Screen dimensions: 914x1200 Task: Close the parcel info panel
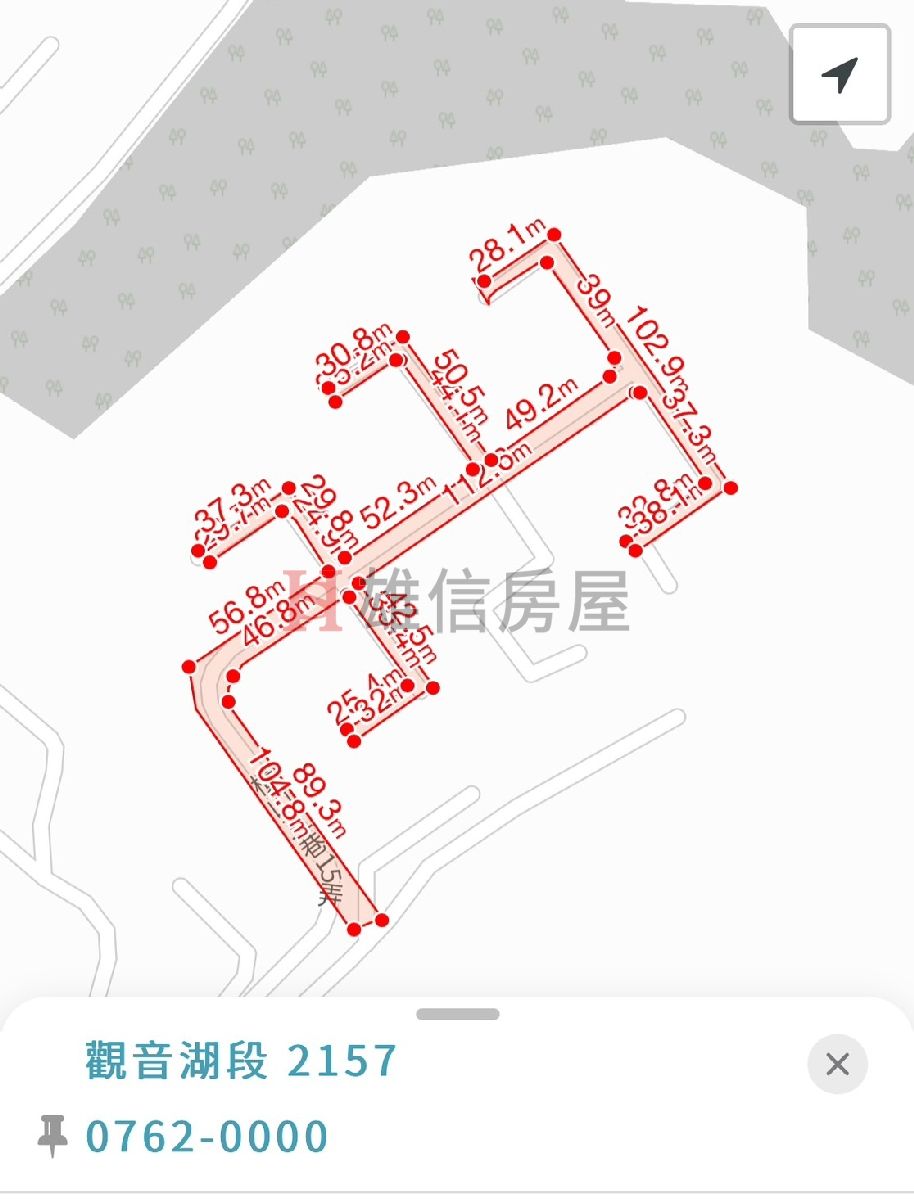[x=837, y=1064]
